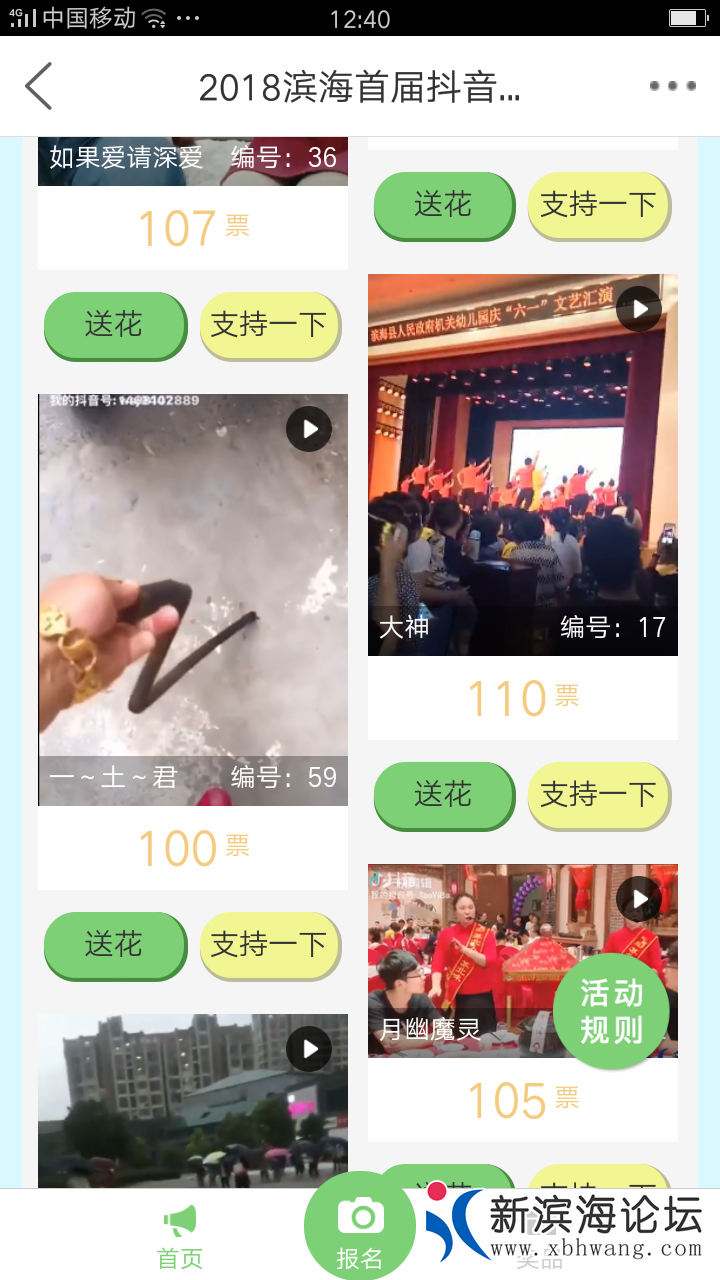Image resolution: width=720 pixels, height=1280 pixels.
Task: View 活动规则 activity rules
Action: pyautogui.click(x=611, y=1011)
